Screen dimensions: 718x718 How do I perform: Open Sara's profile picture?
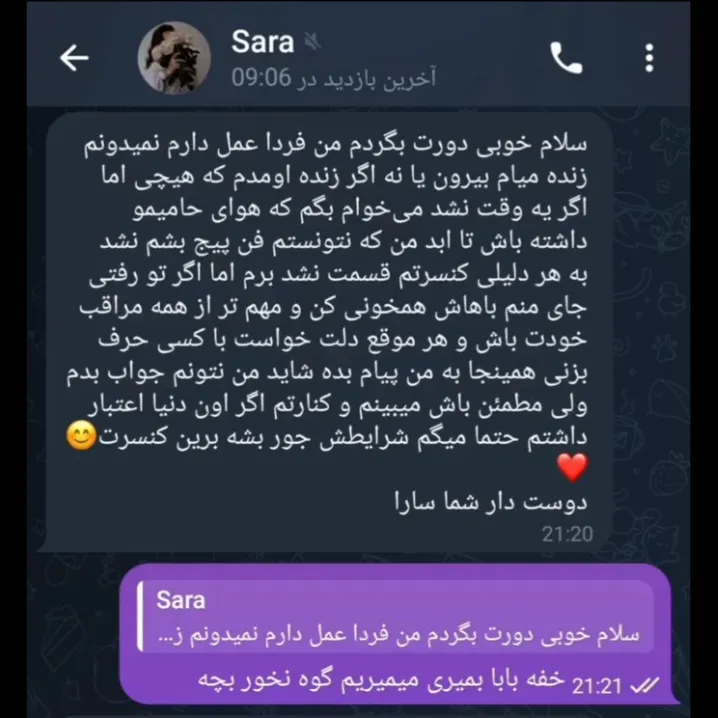tap(174, 58)
